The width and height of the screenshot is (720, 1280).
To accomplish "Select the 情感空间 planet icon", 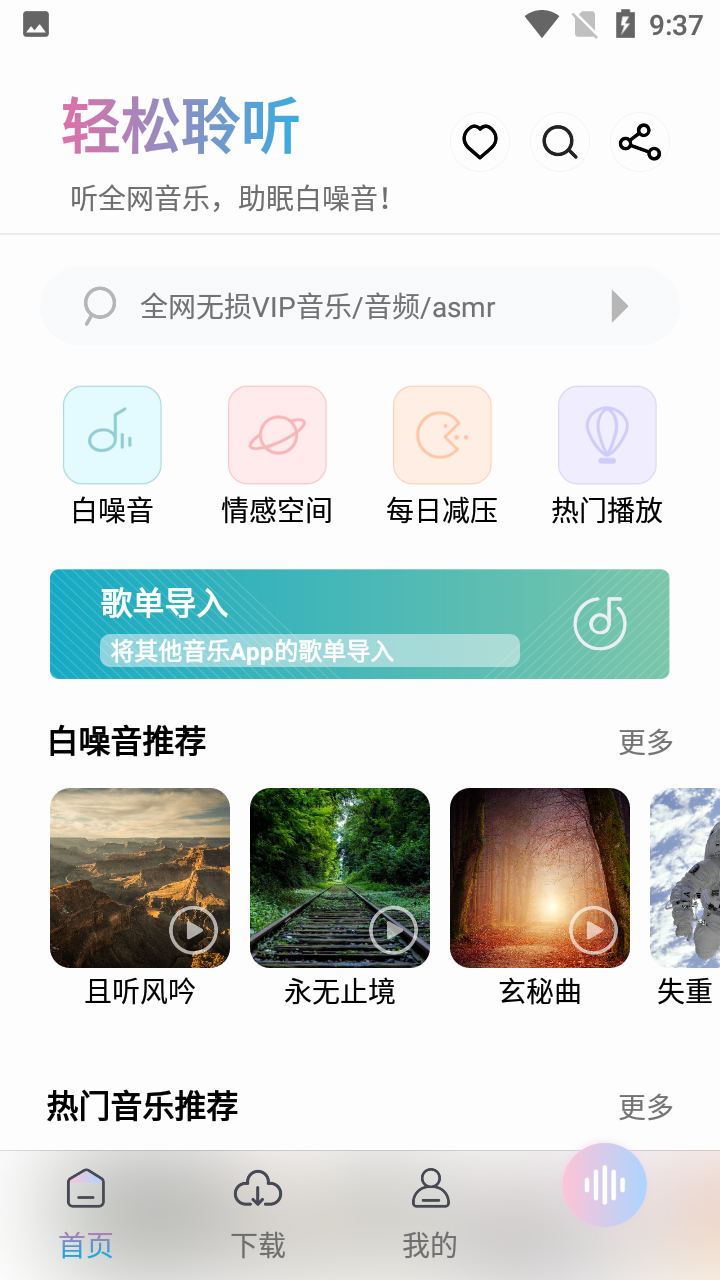I will (277, 434).
